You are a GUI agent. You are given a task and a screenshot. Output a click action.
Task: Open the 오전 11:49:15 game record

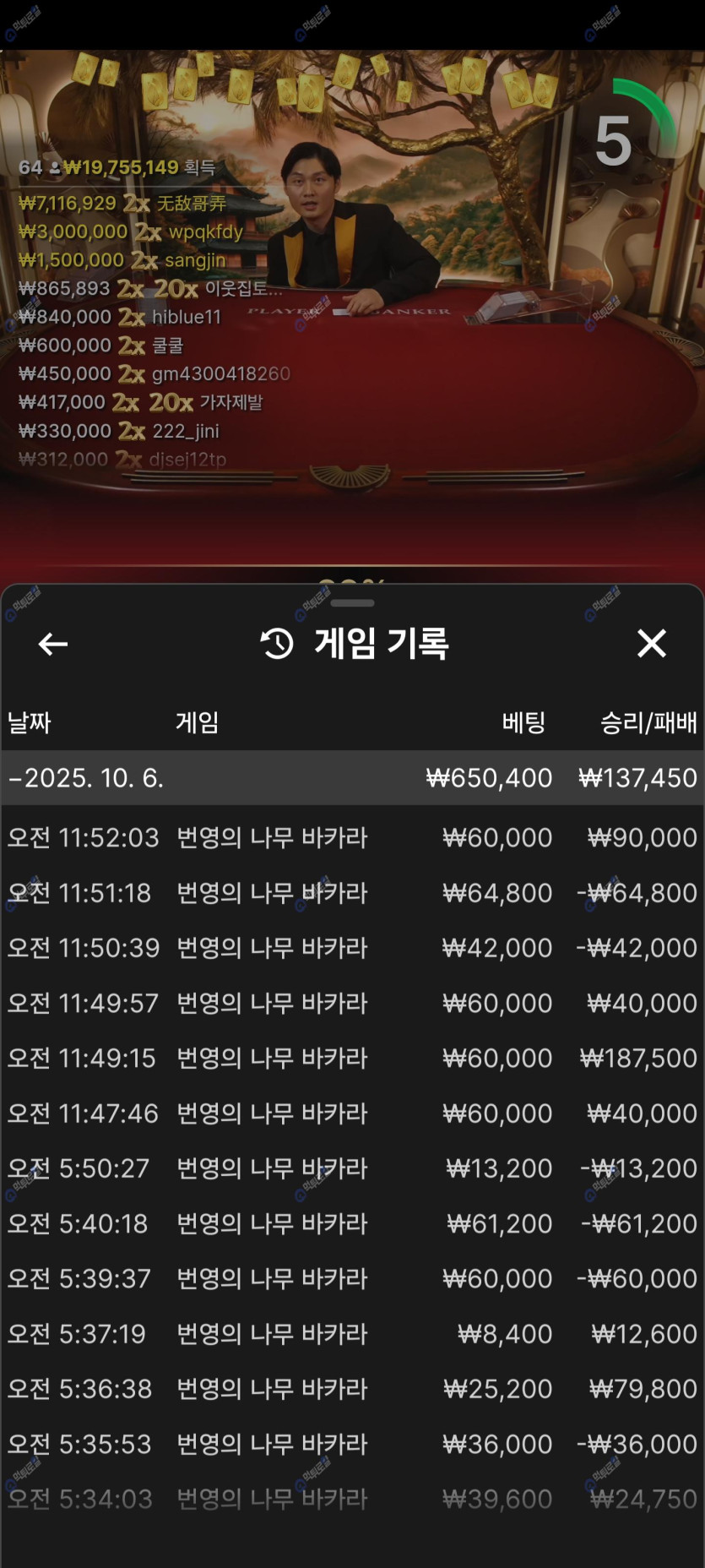click(352, 1058)
